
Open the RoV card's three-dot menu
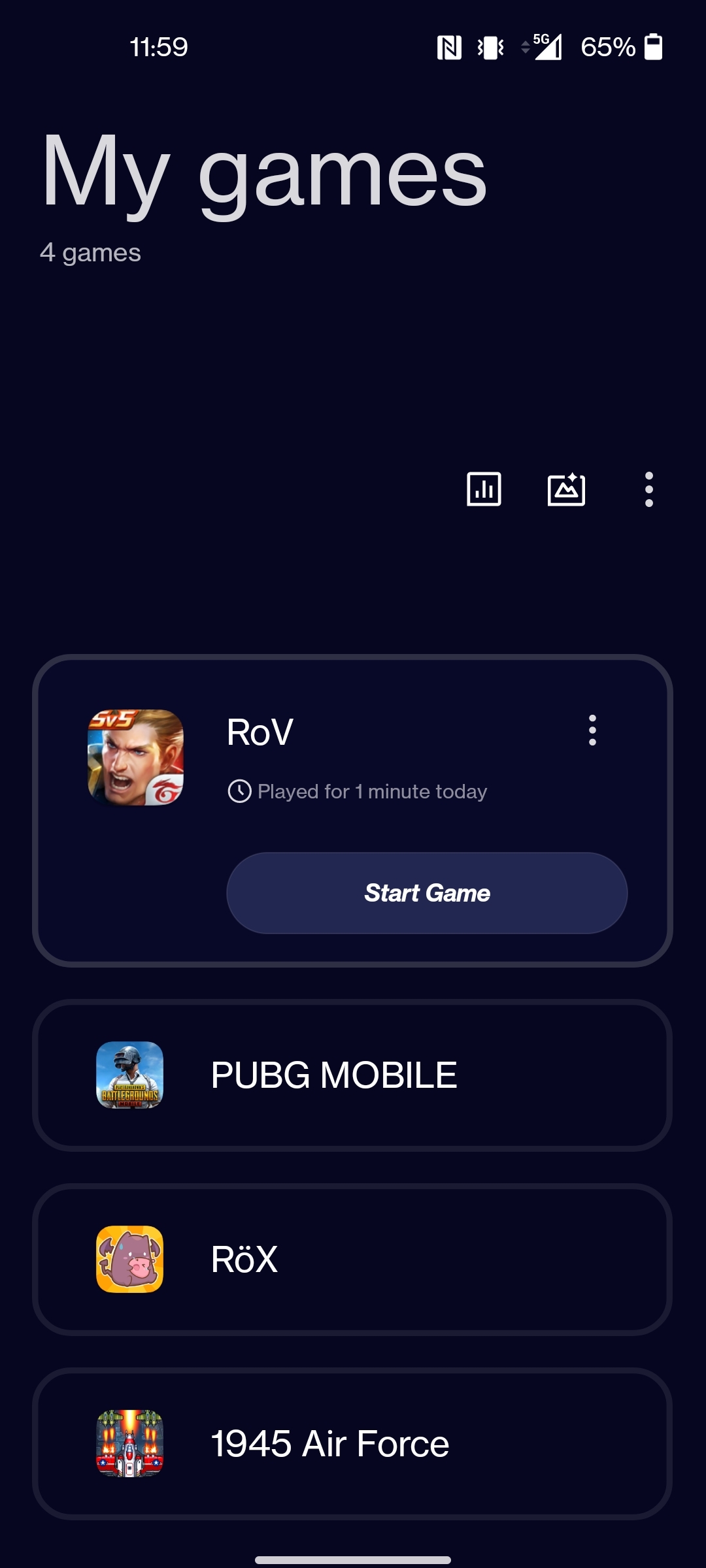[592, 730]
